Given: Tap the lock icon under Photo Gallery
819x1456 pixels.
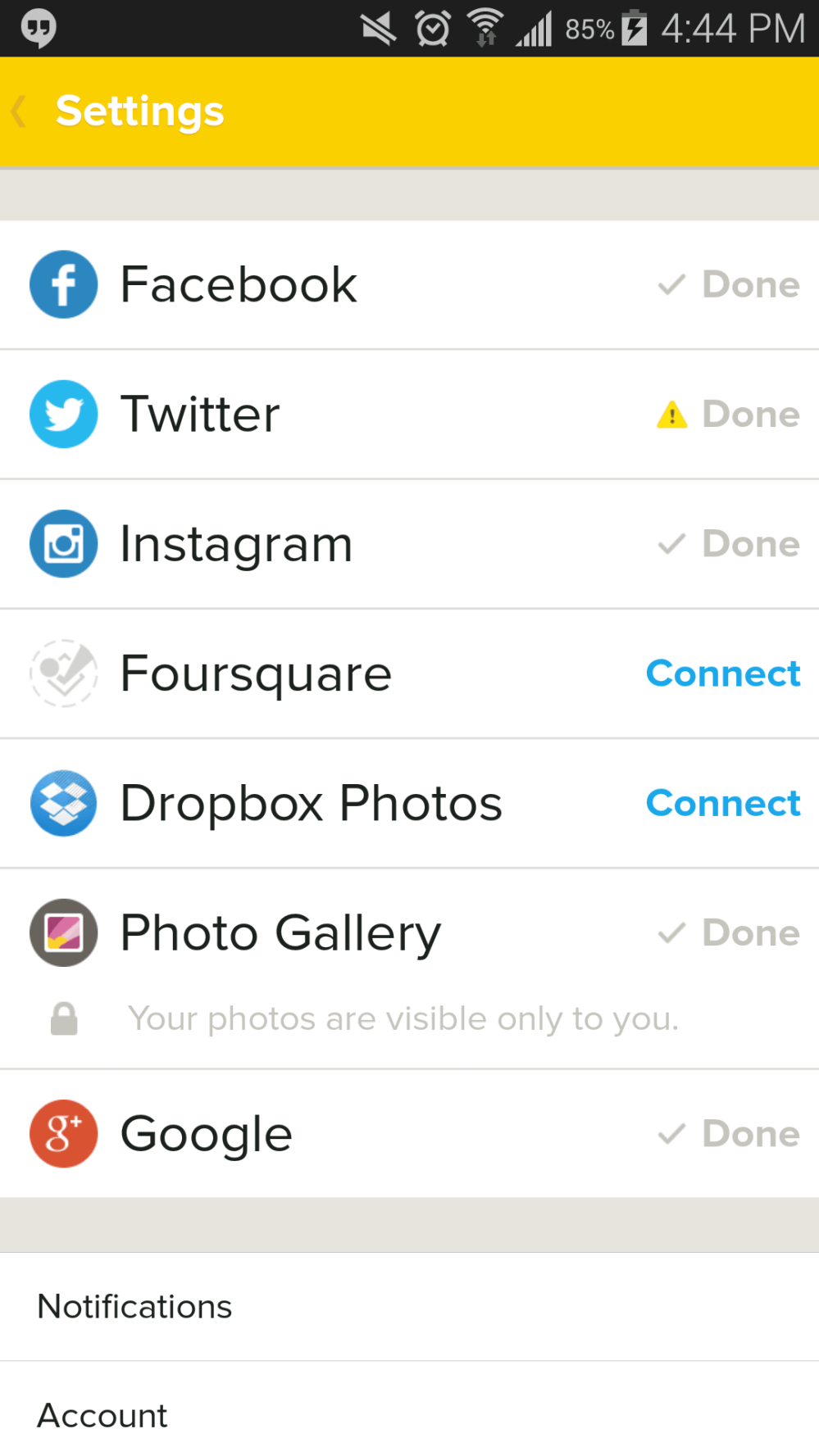Looking at the screenshot, I should 63,1018.
